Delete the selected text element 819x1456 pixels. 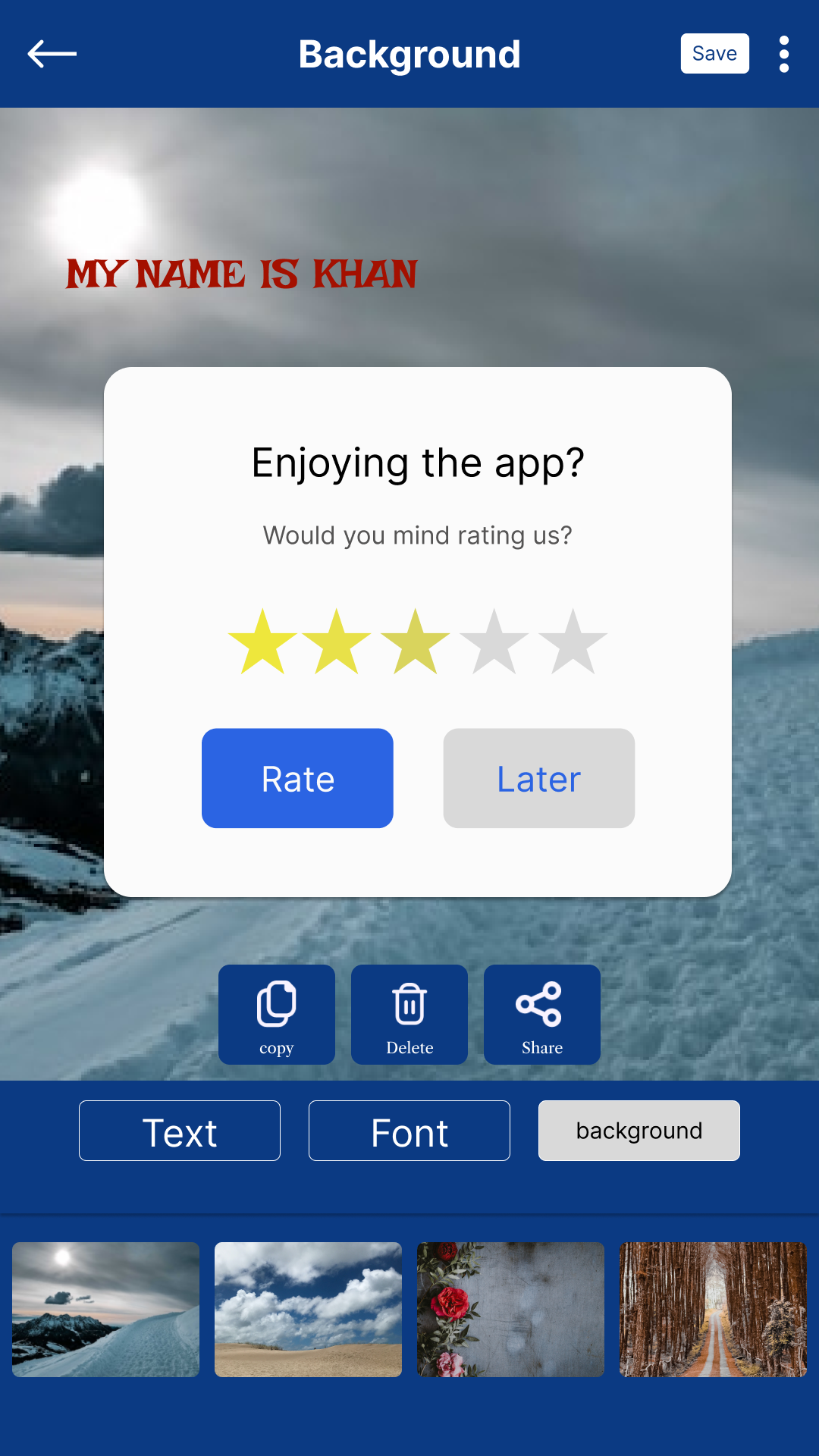pyautogui.click(x=409, y=1014)
